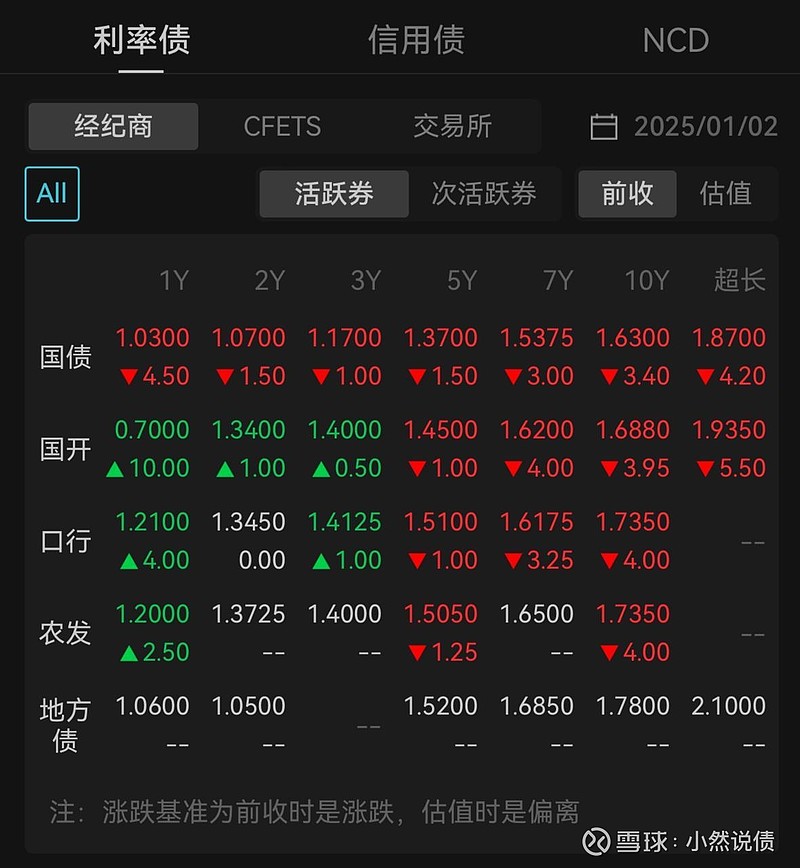Select the 前收 baseline
800x868 pixels.
click(627, 194)
